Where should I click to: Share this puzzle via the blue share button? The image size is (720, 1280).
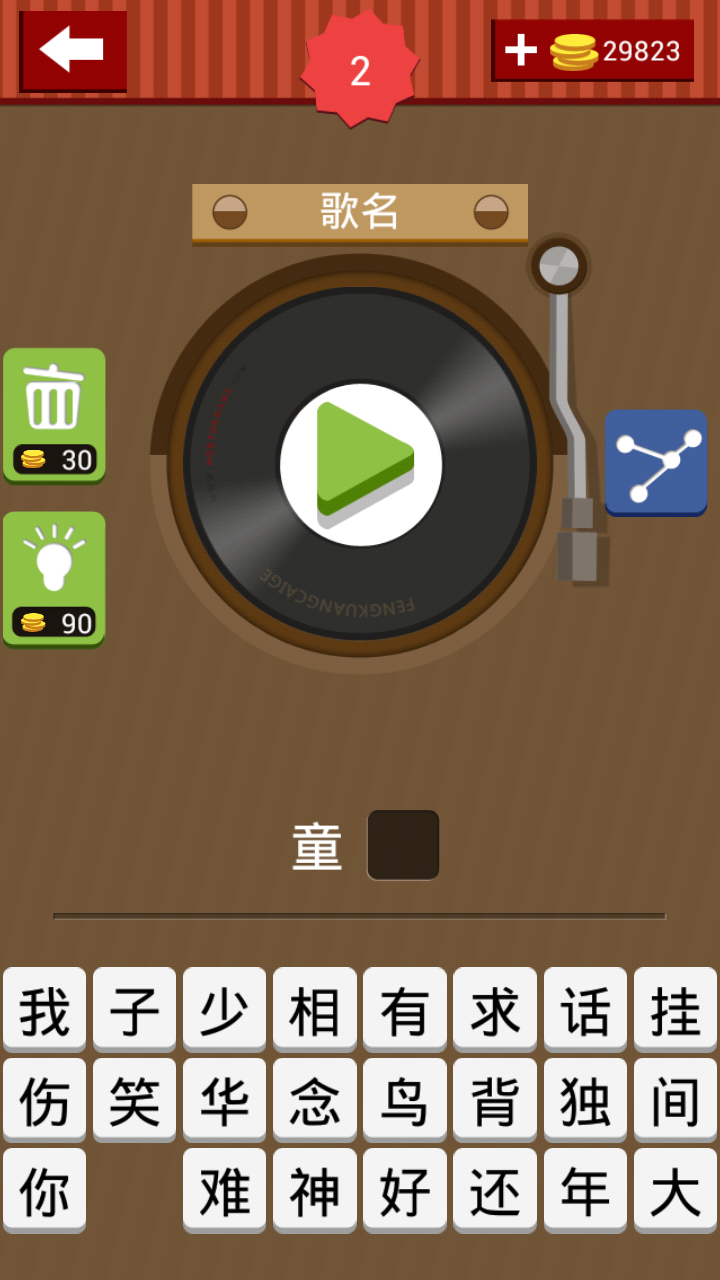[x=656, y=462]
